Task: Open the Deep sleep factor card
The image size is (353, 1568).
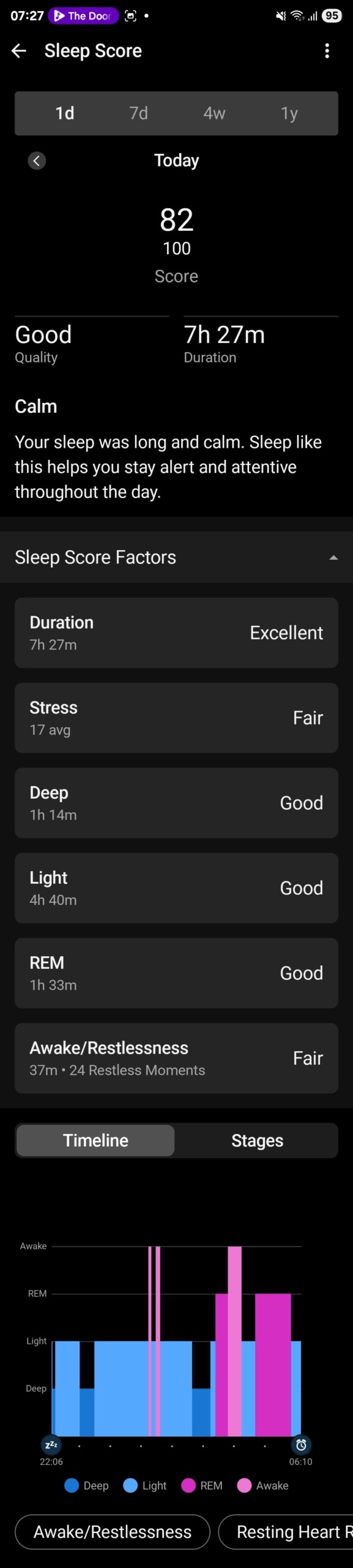Action: tap(176, 803)
